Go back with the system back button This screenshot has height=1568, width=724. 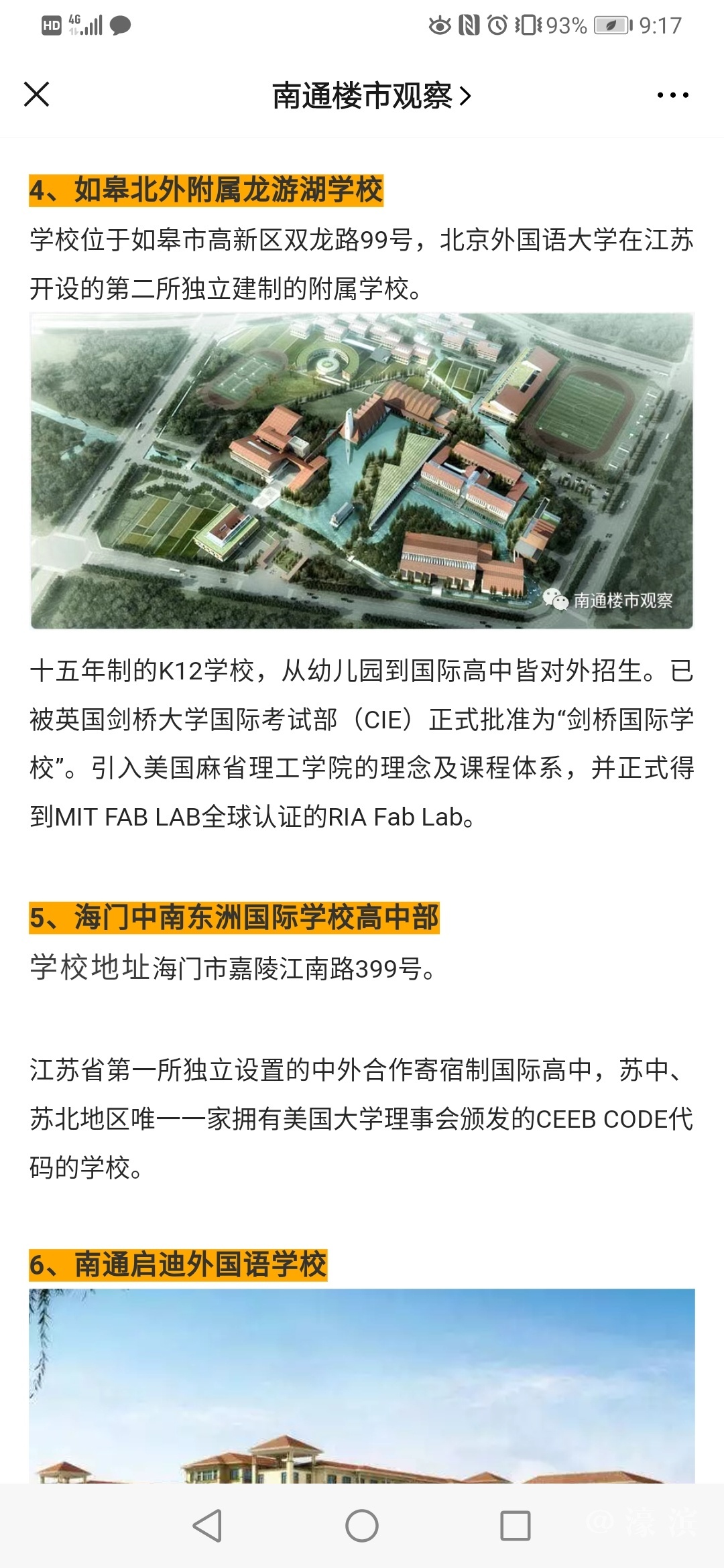click(x=207, y=1526)
